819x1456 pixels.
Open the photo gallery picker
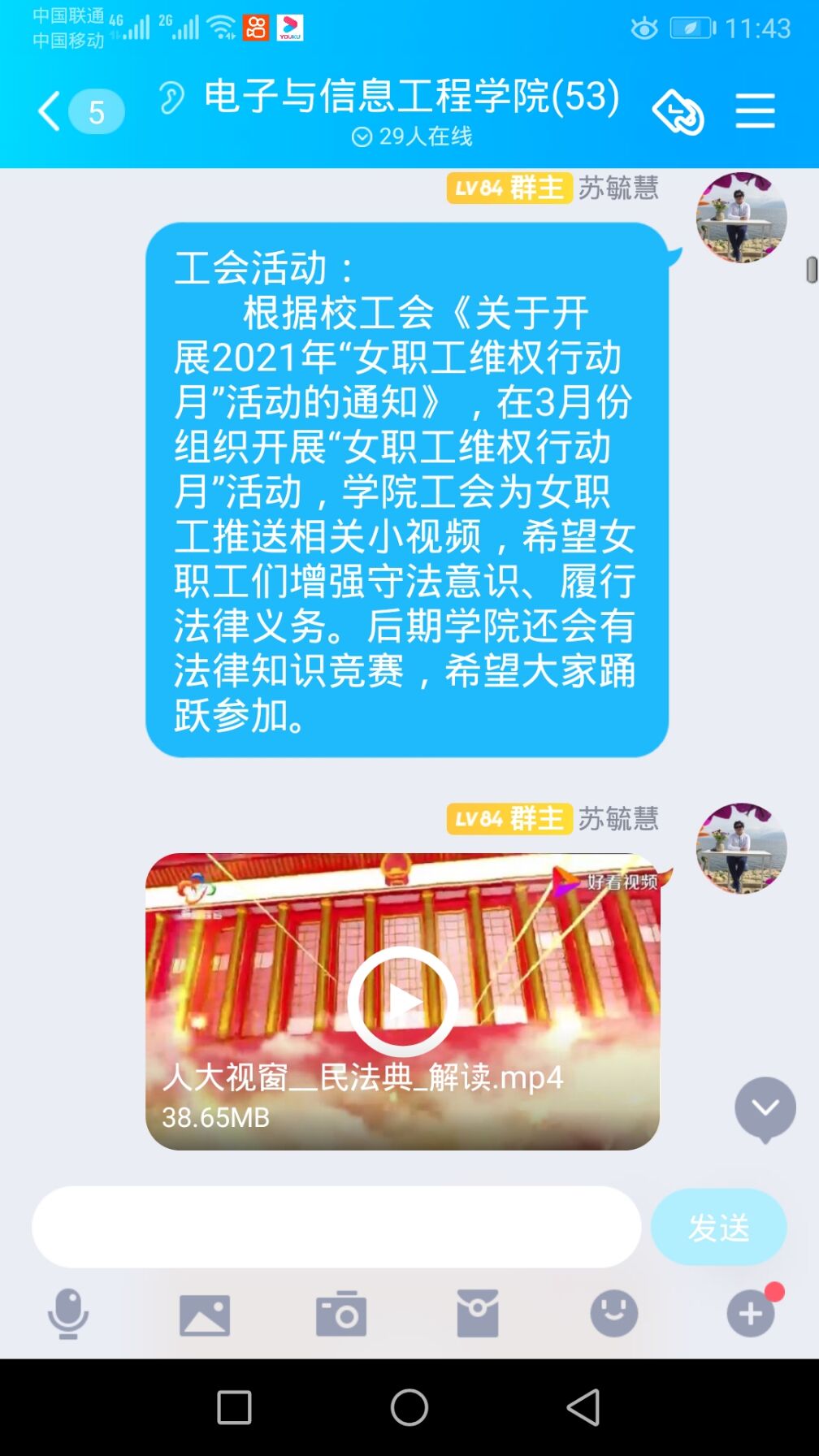click(x=205, y=1313)
